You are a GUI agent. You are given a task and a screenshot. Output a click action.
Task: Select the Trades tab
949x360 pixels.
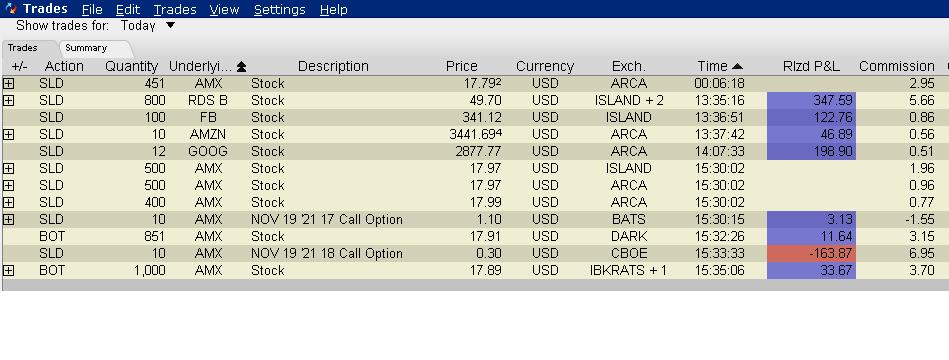click(x=22, y=48)
